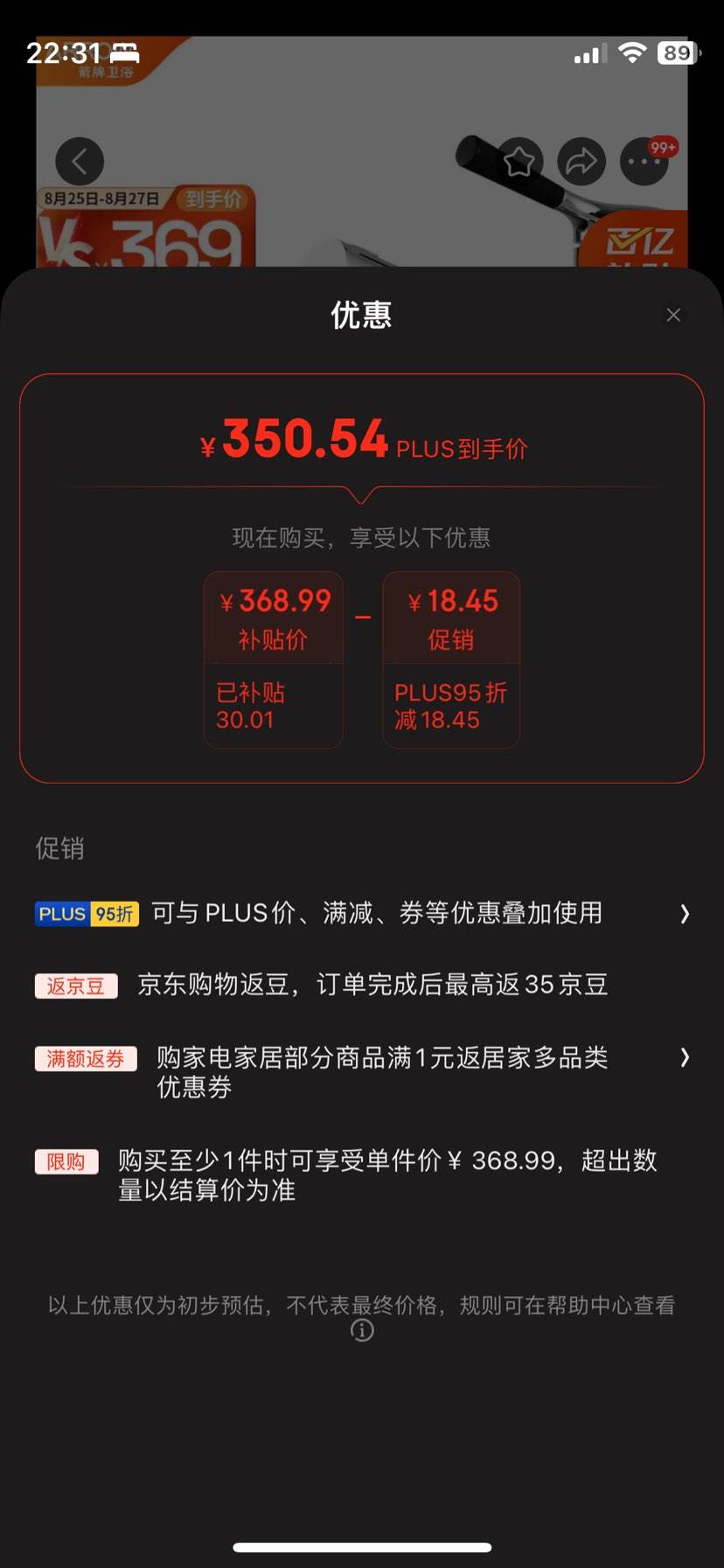The width and height of the screenshot is (724, 1568).
Task: Go back using the back arrow
Action: pos(80,162)
